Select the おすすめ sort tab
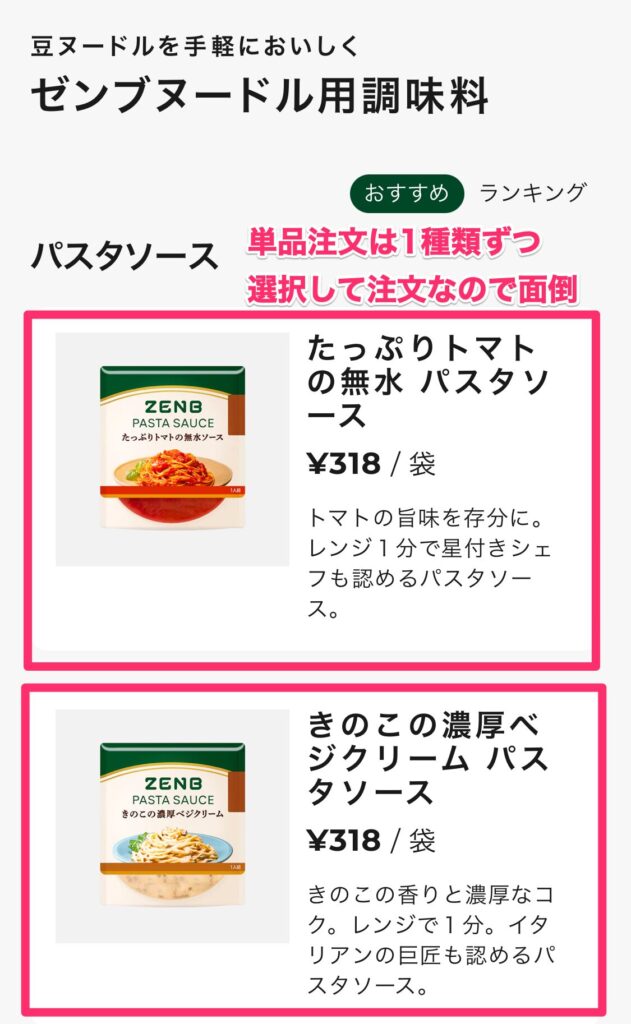 (406, 193)
